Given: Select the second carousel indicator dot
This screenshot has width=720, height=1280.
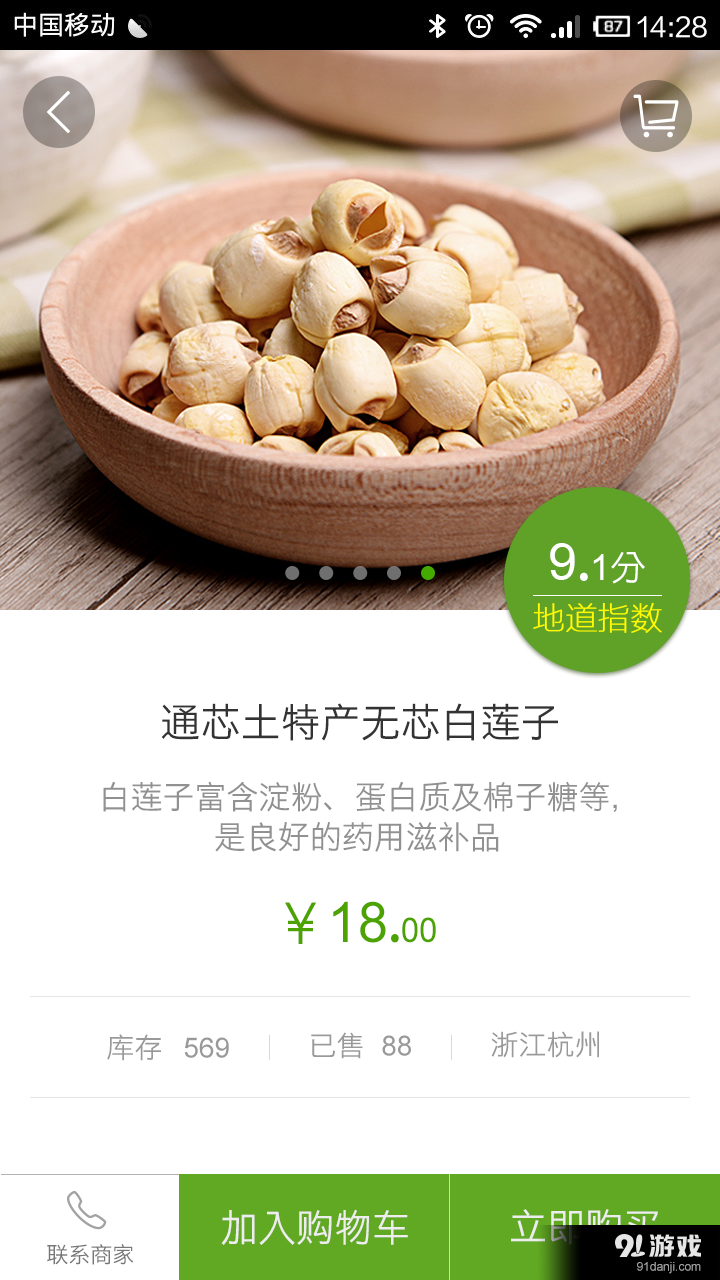Looking at the screenshot, I should (326, 573).
